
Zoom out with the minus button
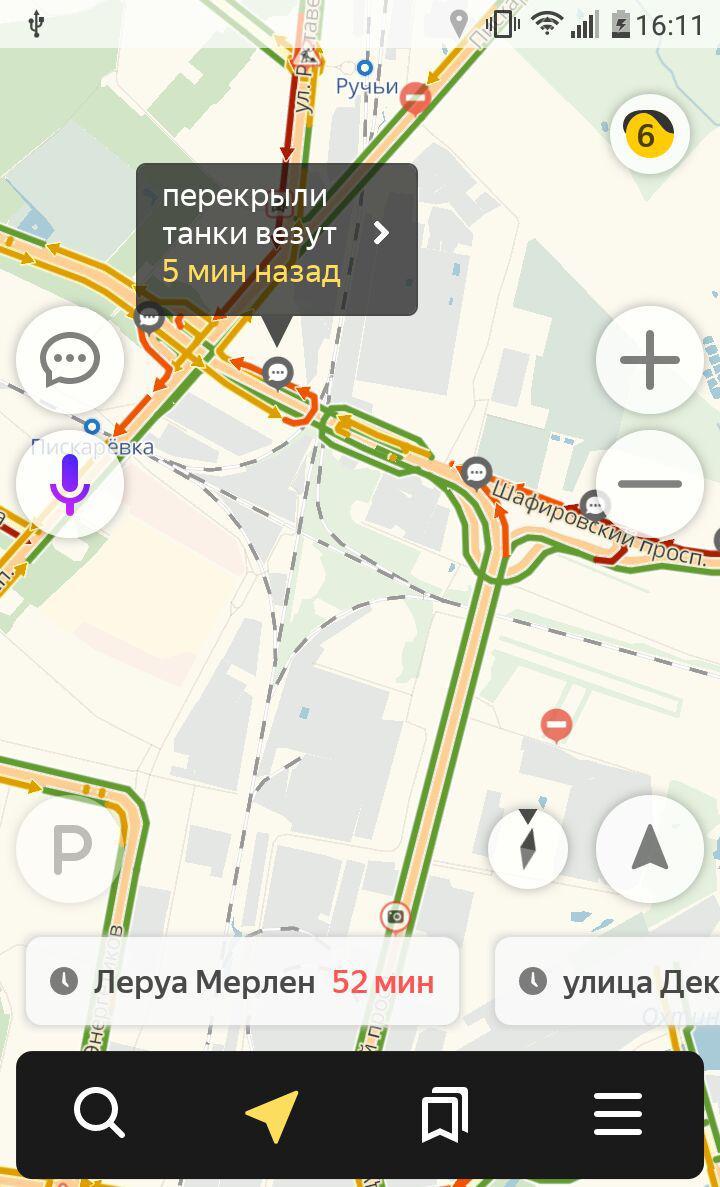click(650, 483)
